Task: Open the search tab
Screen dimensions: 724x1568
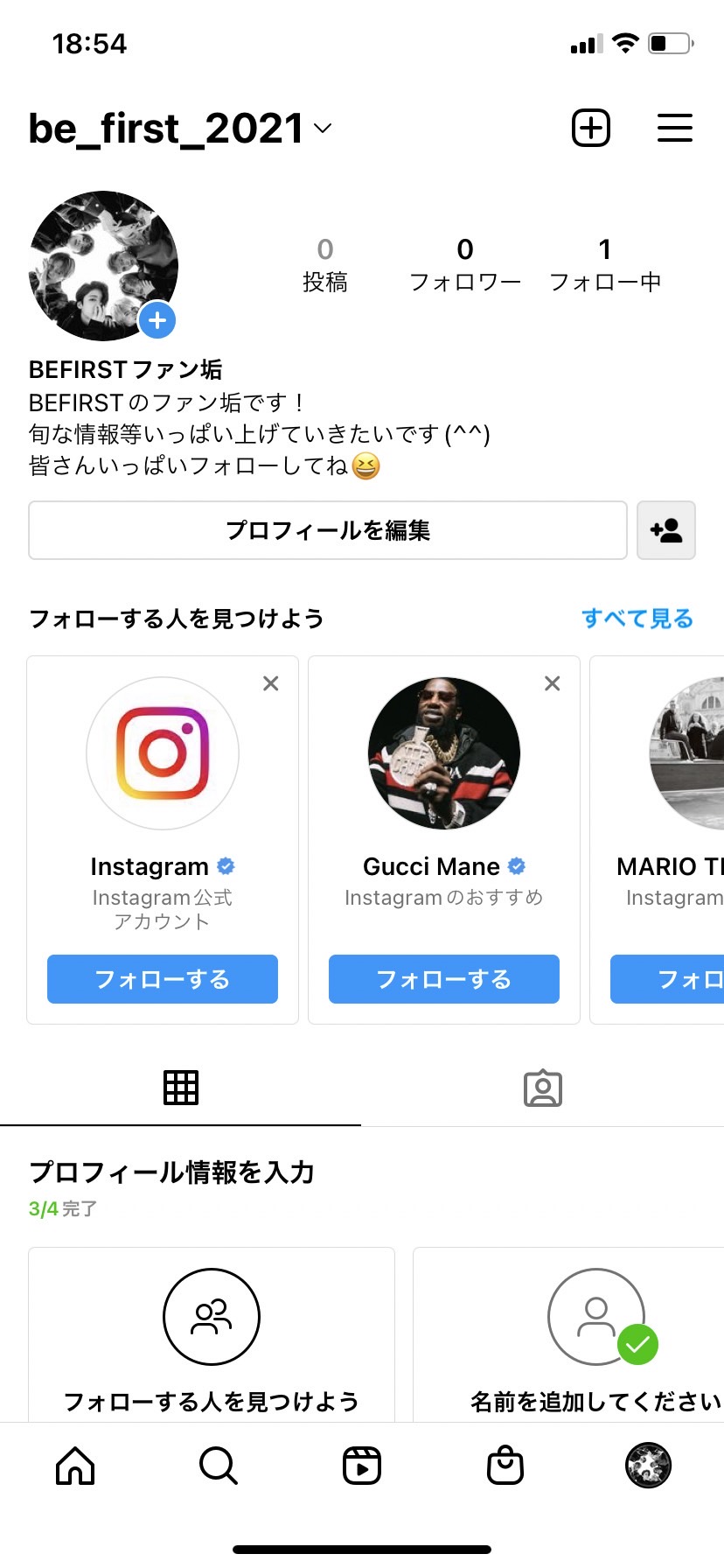Action: coord(219,1466)
